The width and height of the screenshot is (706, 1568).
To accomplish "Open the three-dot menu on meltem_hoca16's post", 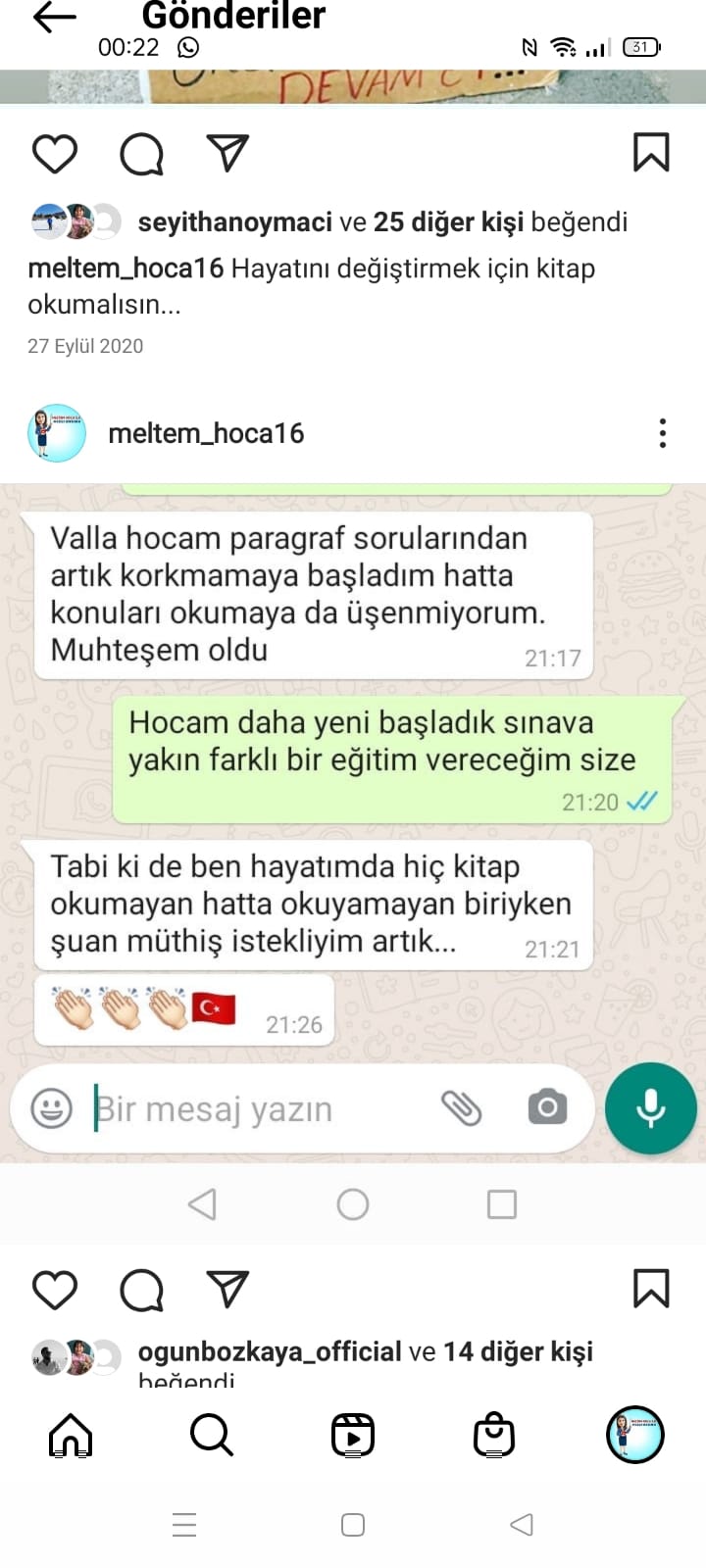I will [663, 433].
